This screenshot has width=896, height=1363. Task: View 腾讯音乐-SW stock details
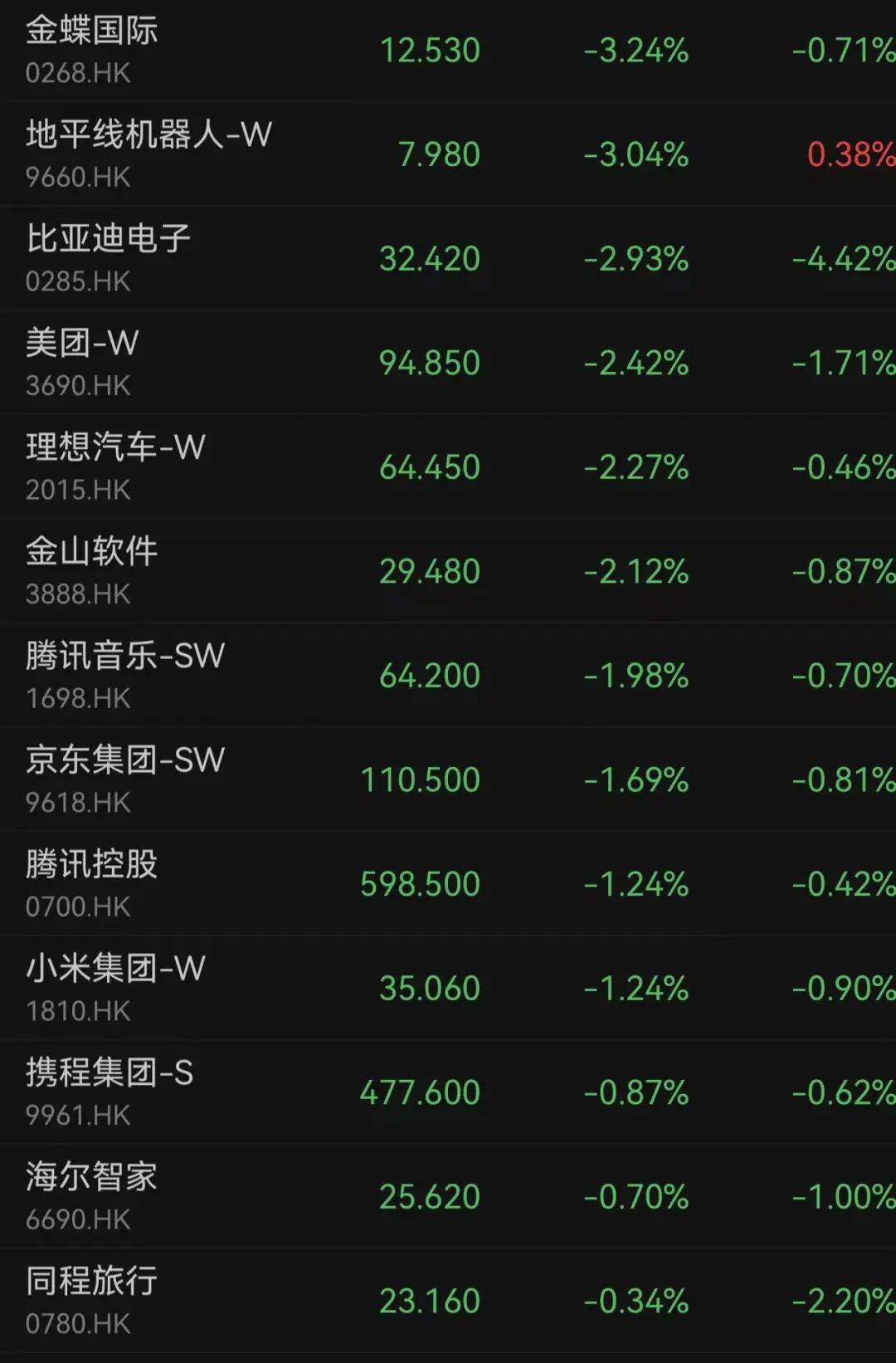(x=124, y=675)
